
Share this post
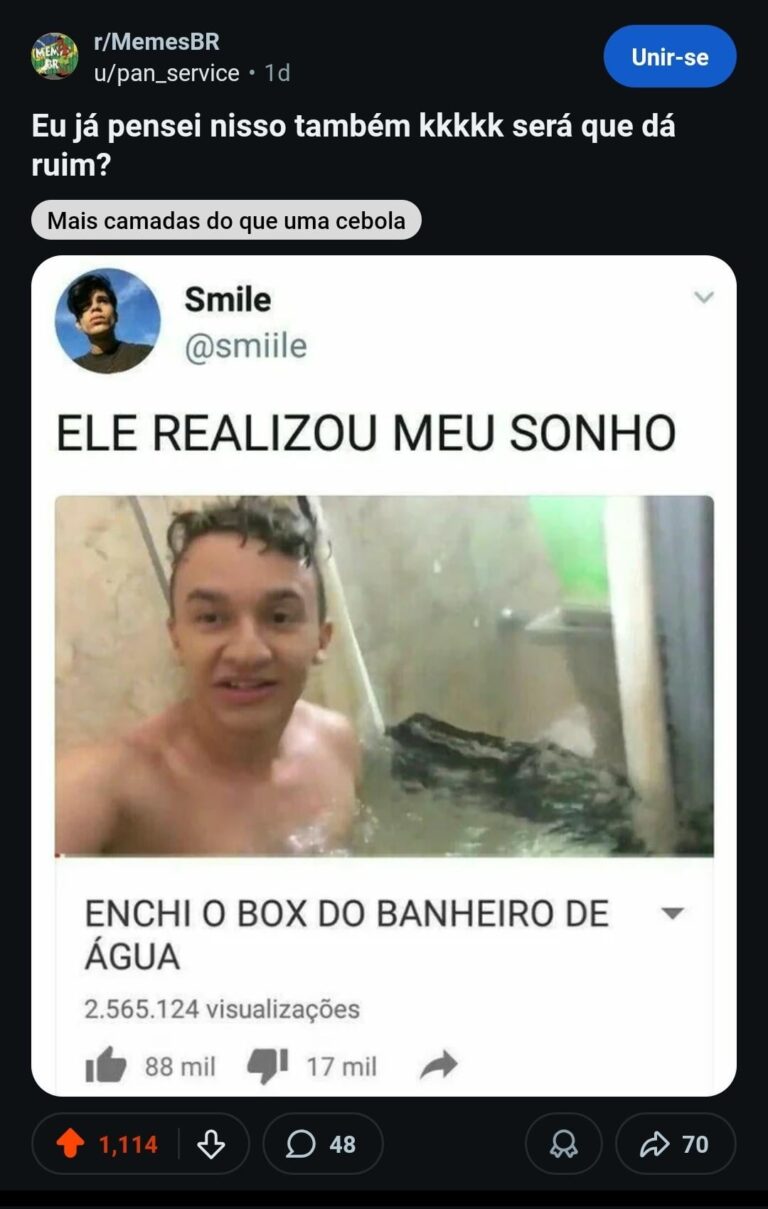click(675, 1144)
